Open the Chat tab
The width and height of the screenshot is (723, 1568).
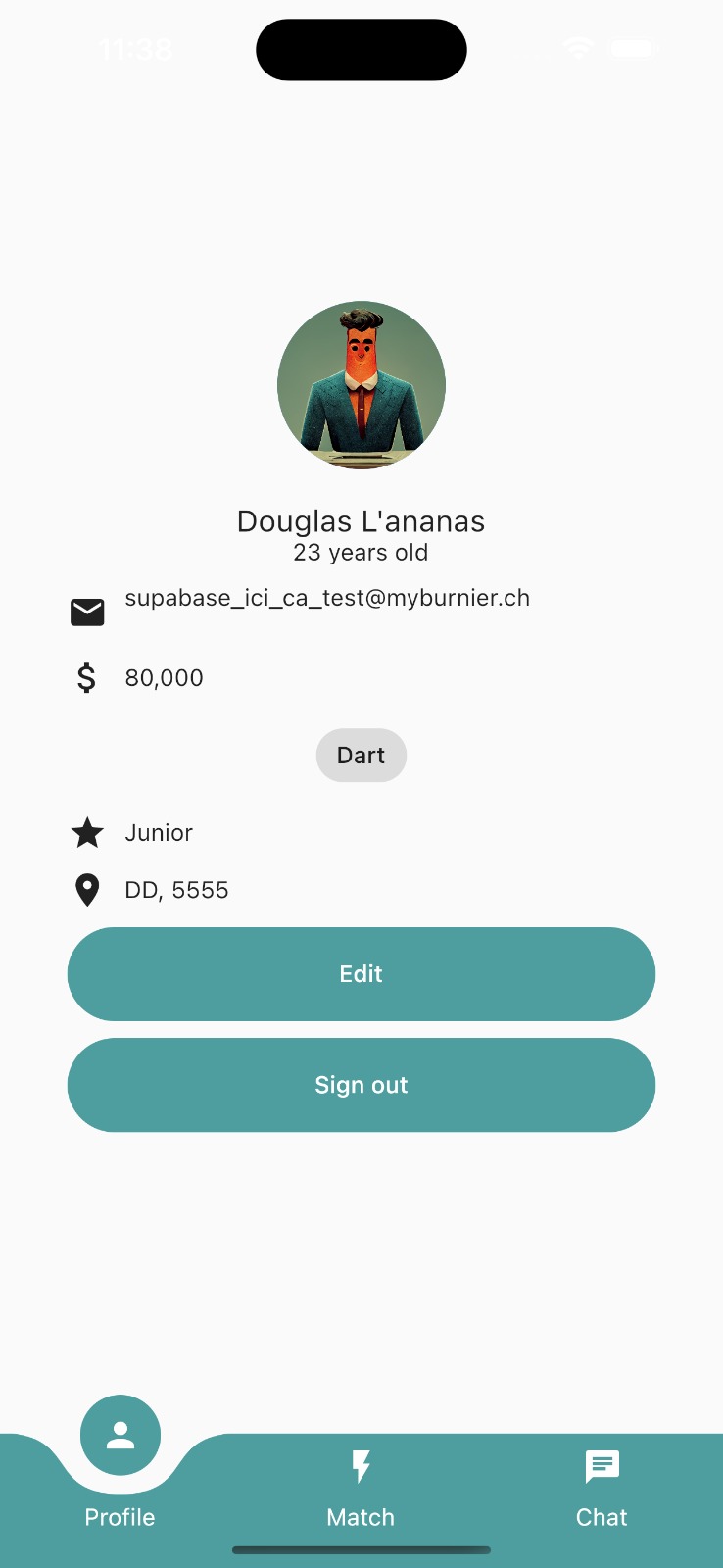pyautogui.click(x=602, y=1490)
